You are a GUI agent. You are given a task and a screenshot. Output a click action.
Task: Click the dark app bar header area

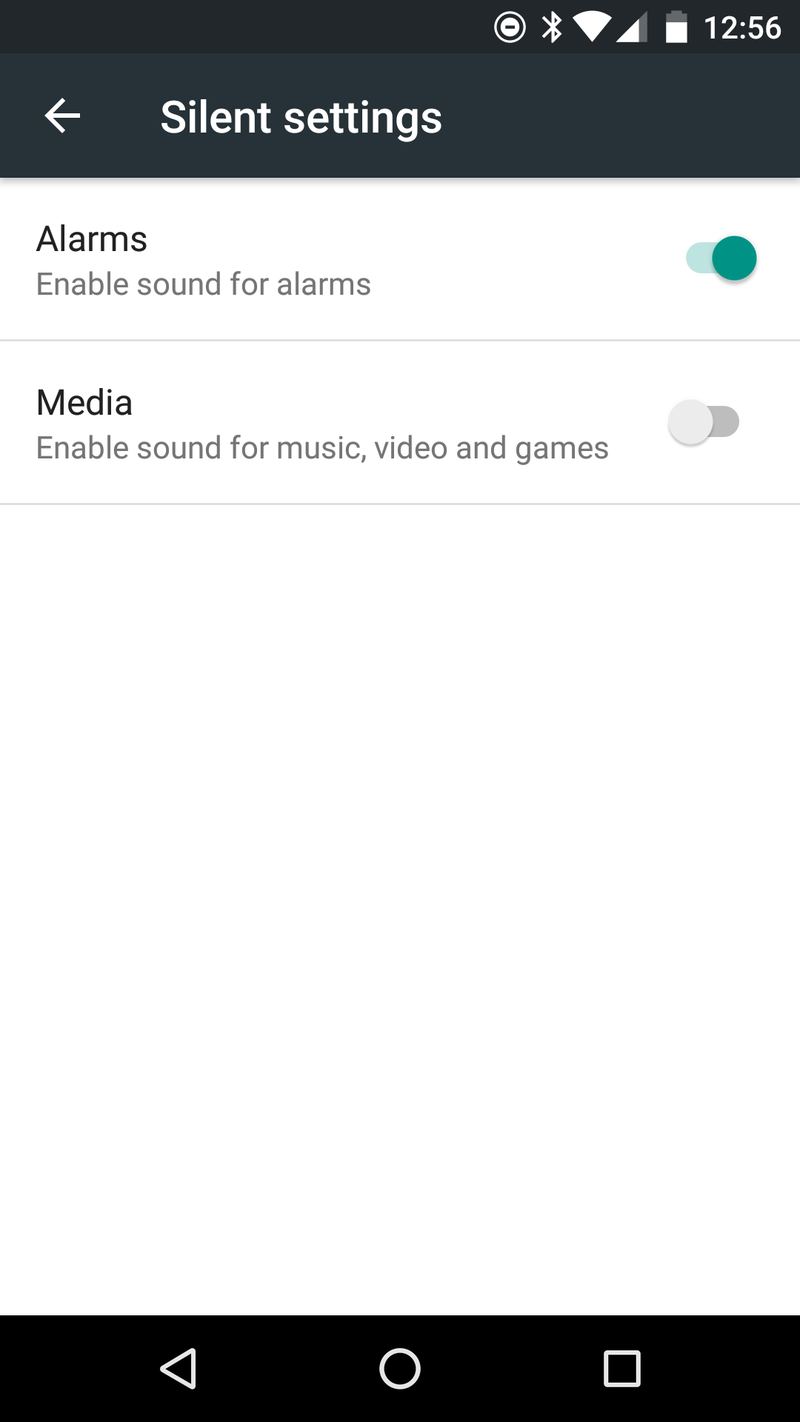400,115
